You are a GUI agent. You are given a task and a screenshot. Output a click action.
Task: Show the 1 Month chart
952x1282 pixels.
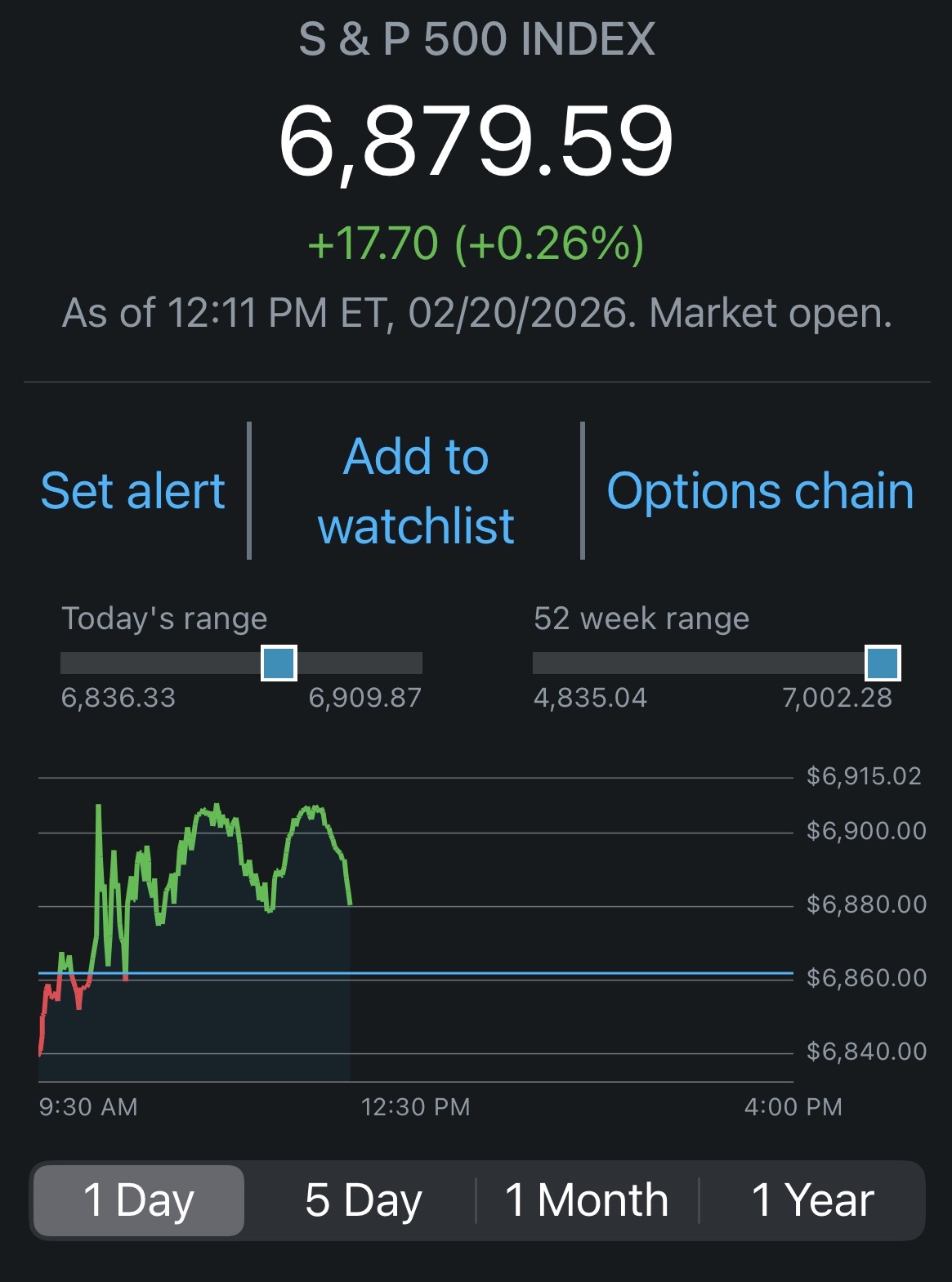[587, 1200]
